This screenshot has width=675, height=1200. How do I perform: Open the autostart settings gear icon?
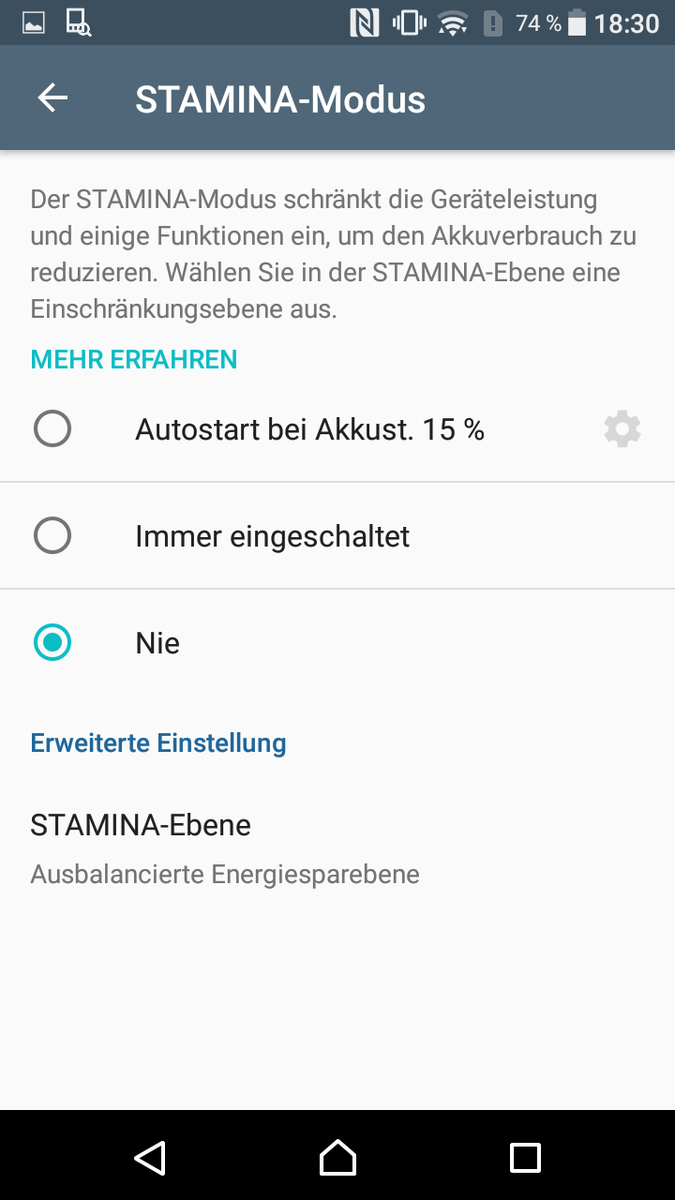(x=622, y=430)
